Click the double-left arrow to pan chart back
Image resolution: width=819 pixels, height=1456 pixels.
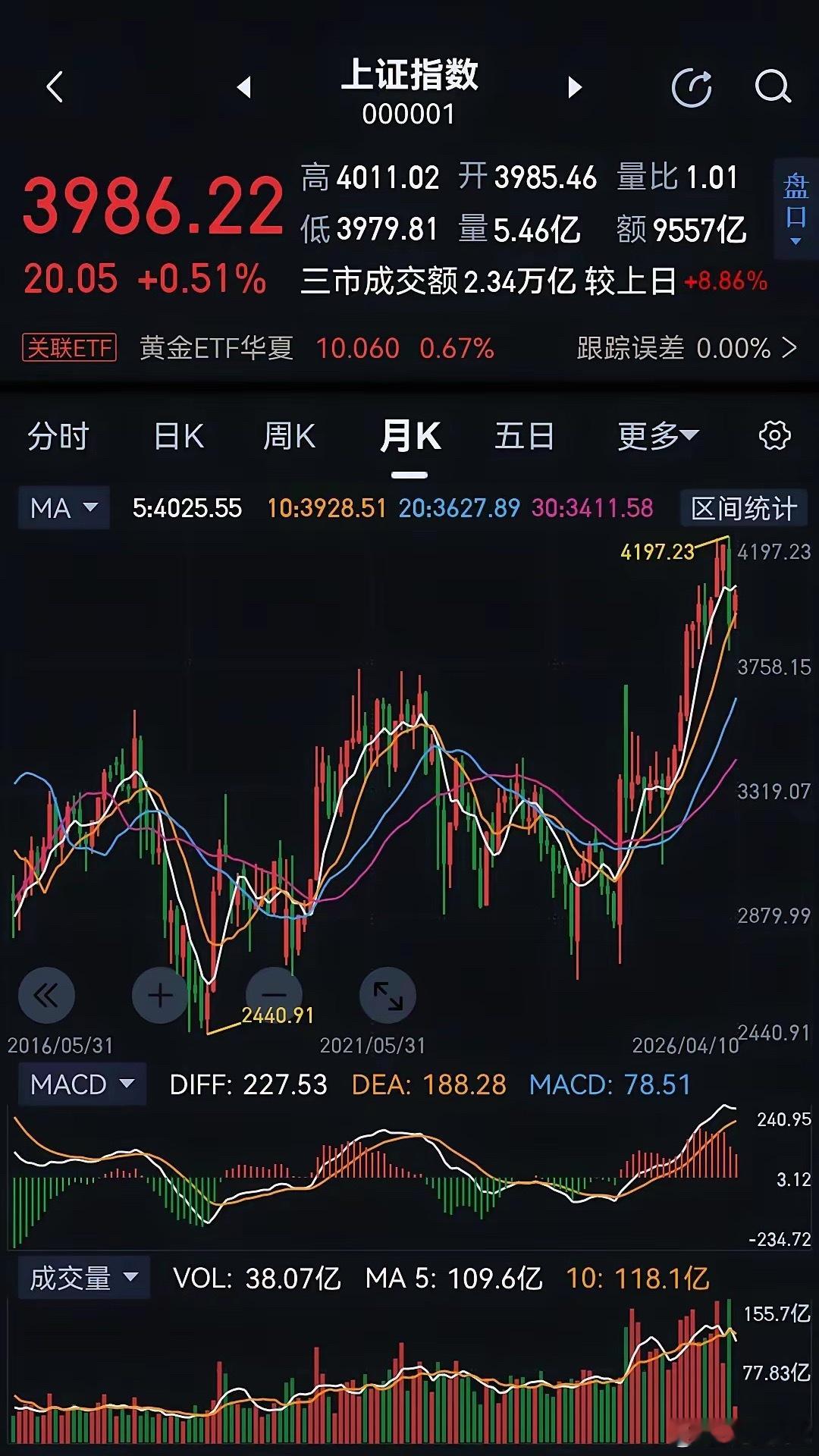[x=47, y=995]
